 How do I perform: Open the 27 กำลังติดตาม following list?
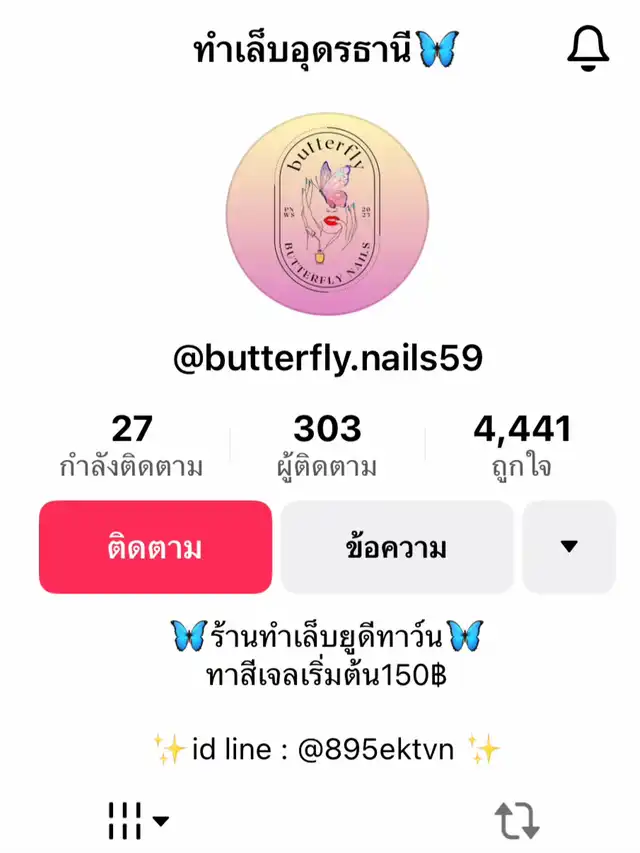click(131, 445)
